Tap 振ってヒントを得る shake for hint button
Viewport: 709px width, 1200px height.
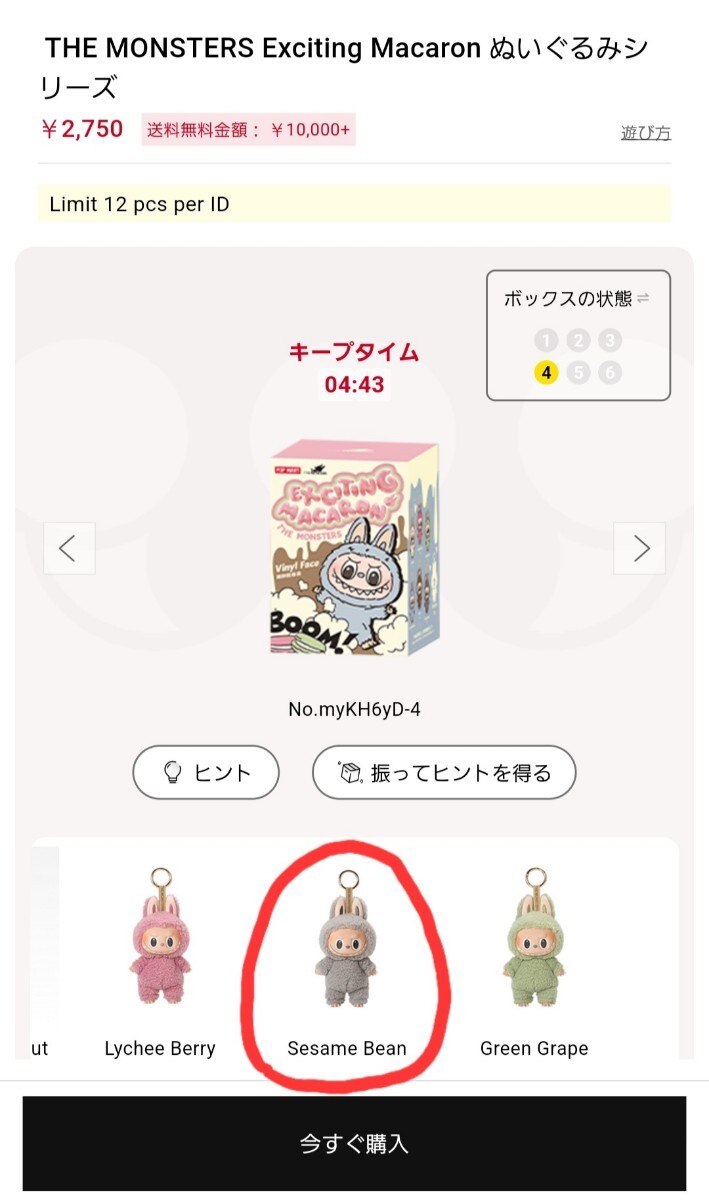[444, 772]
